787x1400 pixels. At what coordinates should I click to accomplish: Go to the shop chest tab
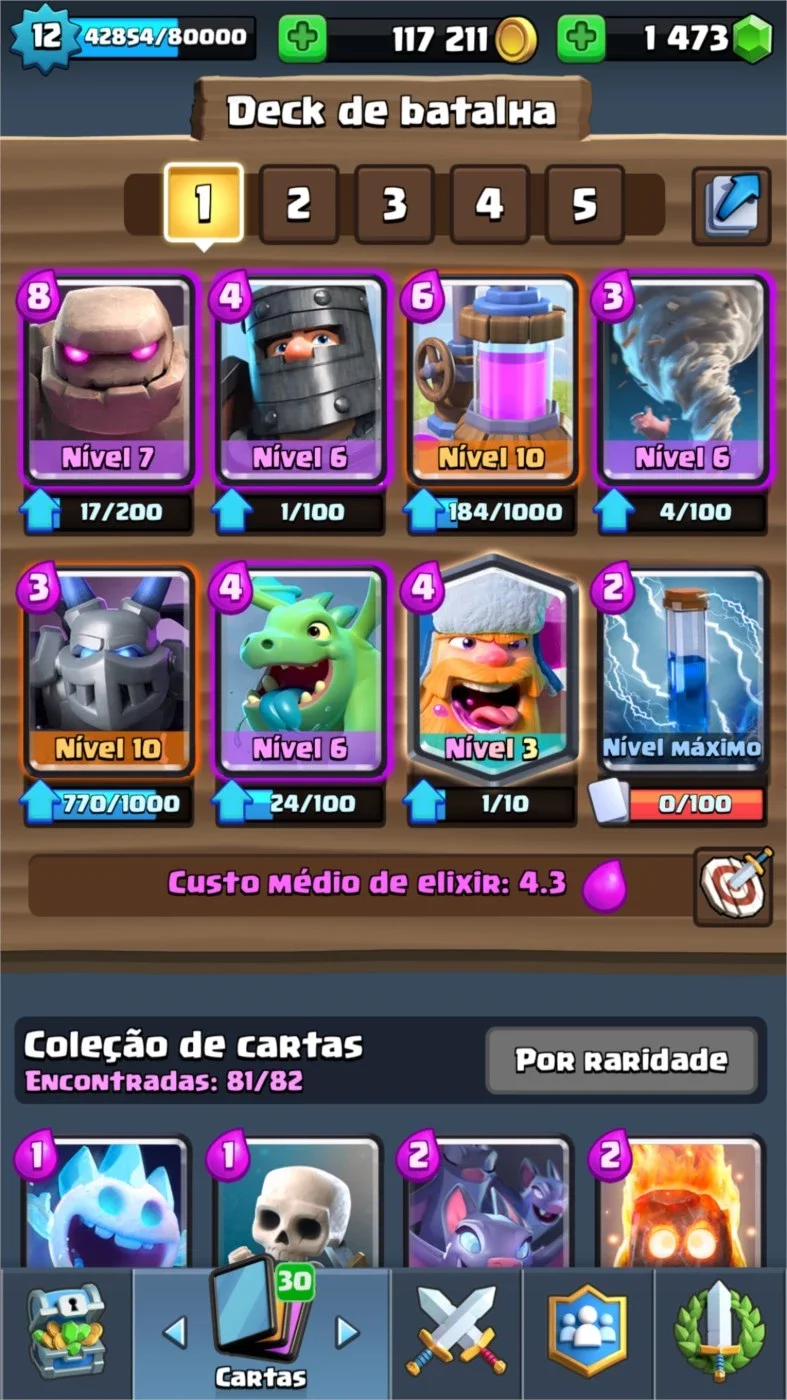click(x=65, y=1333)
